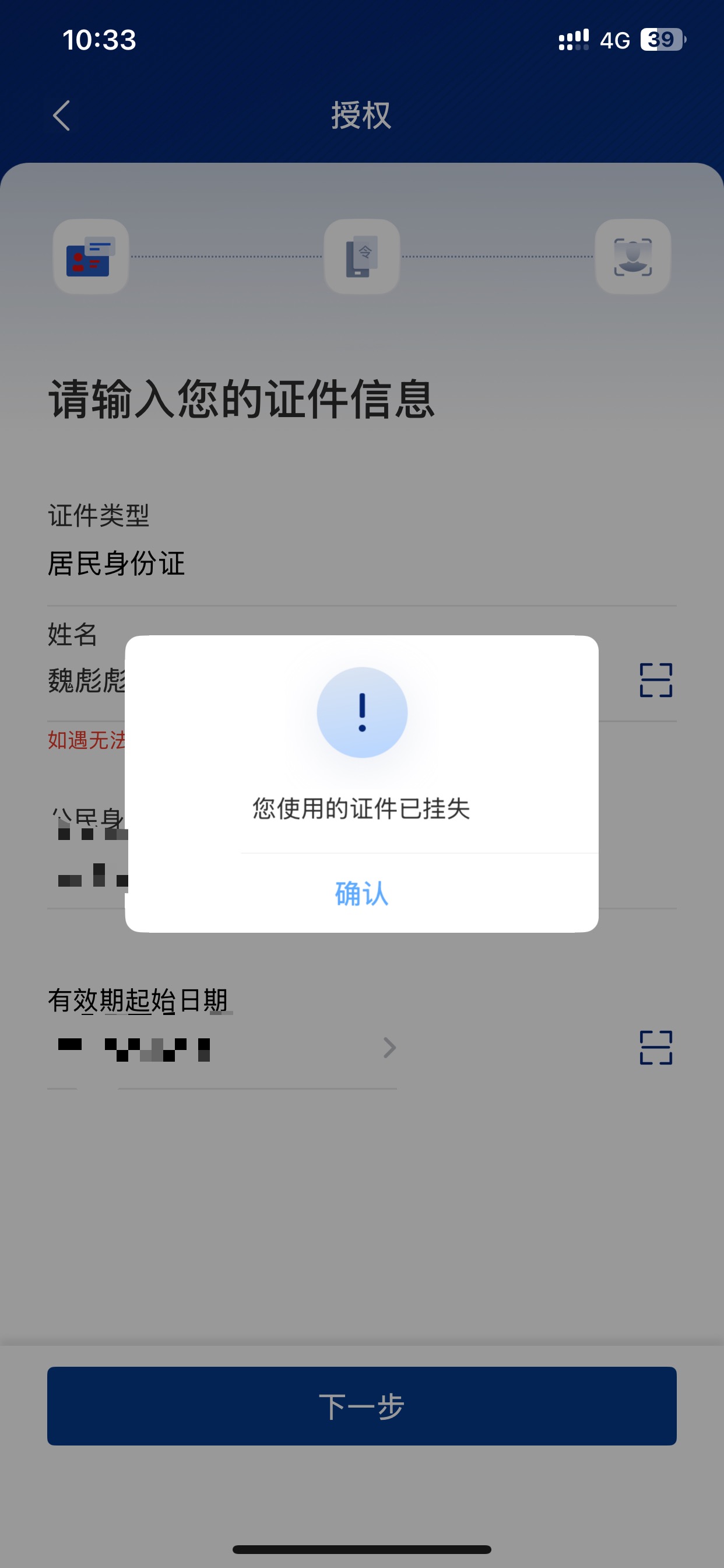Confirm the document-reported-lost alert with 确认

point(361,893)
